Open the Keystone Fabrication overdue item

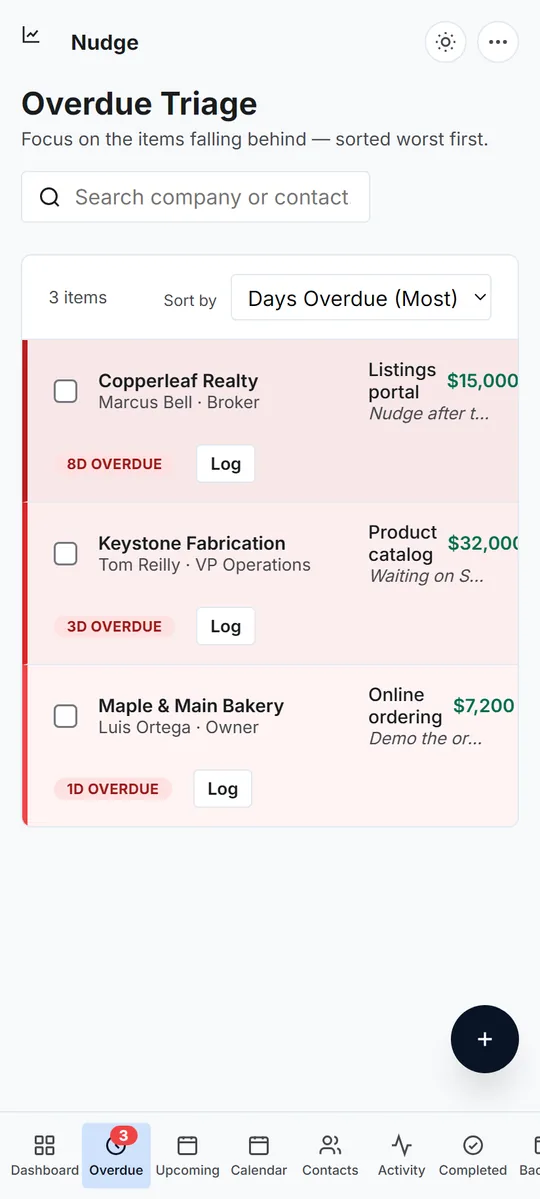270,583
